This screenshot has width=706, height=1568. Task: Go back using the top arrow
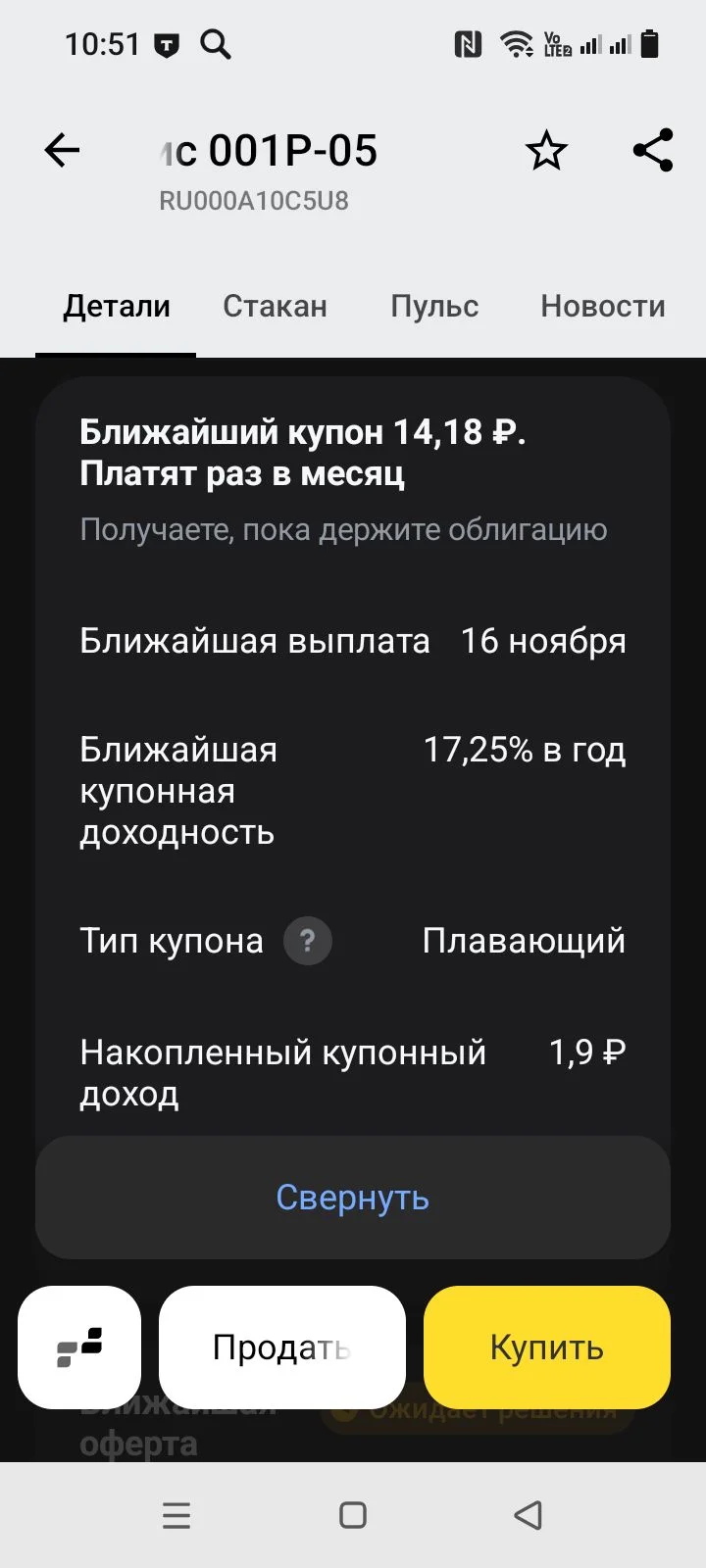click(x=62, y=150)
